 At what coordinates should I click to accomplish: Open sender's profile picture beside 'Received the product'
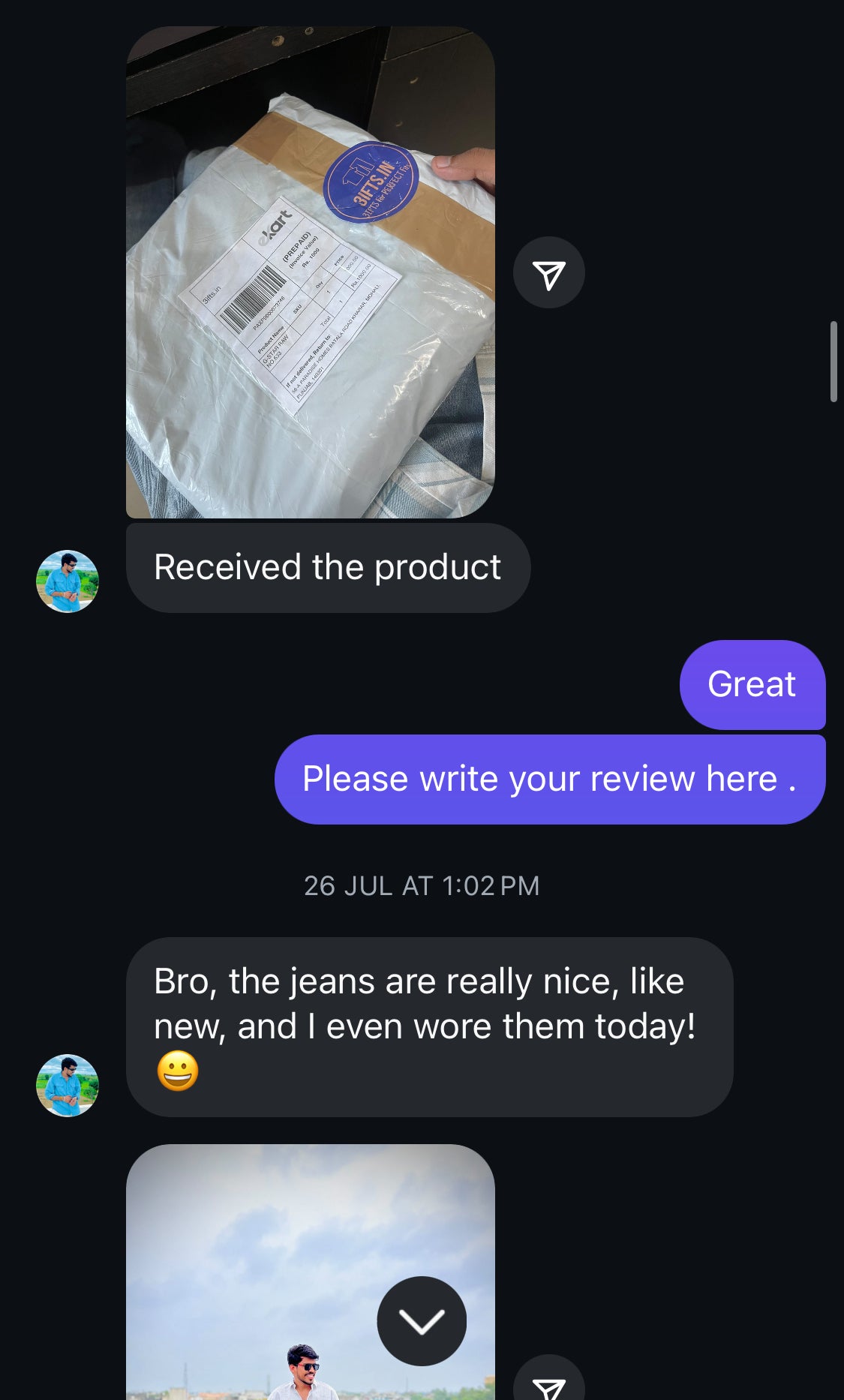[68, 581]
